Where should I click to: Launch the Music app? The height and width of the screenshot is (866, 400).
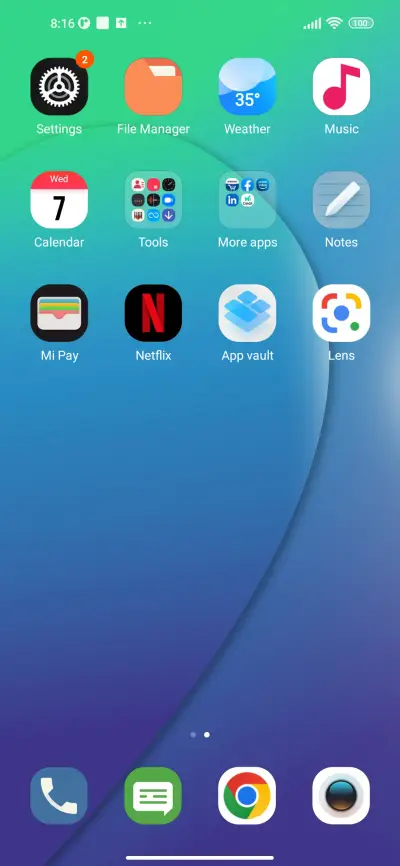click(x=341, y=87)
